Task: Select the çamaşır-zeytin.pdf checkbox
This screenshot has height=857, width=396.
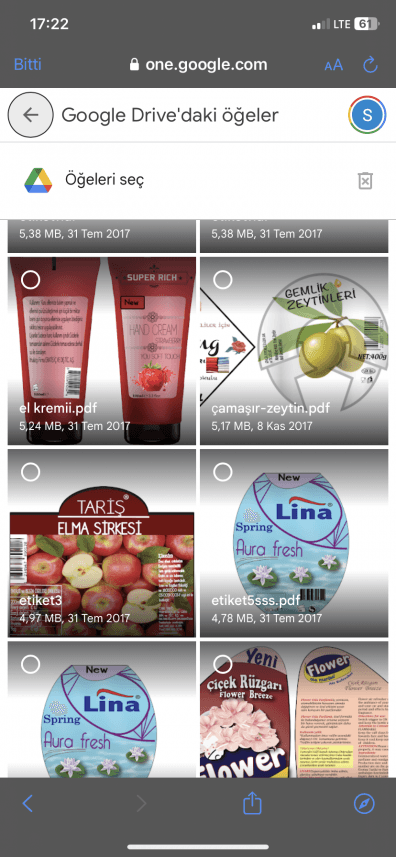Action: pos(222,280)
